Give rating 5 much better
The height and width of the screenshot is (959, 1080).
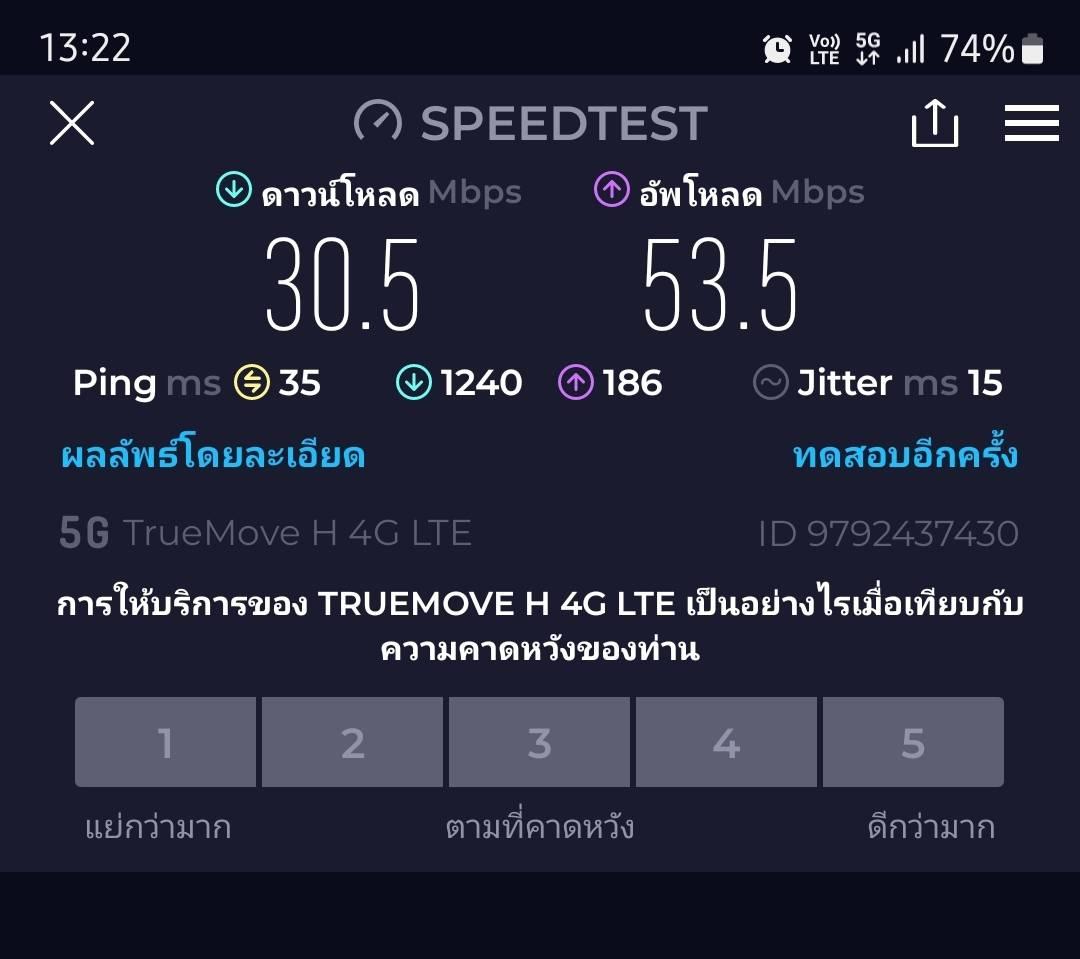tap(913, 742)
